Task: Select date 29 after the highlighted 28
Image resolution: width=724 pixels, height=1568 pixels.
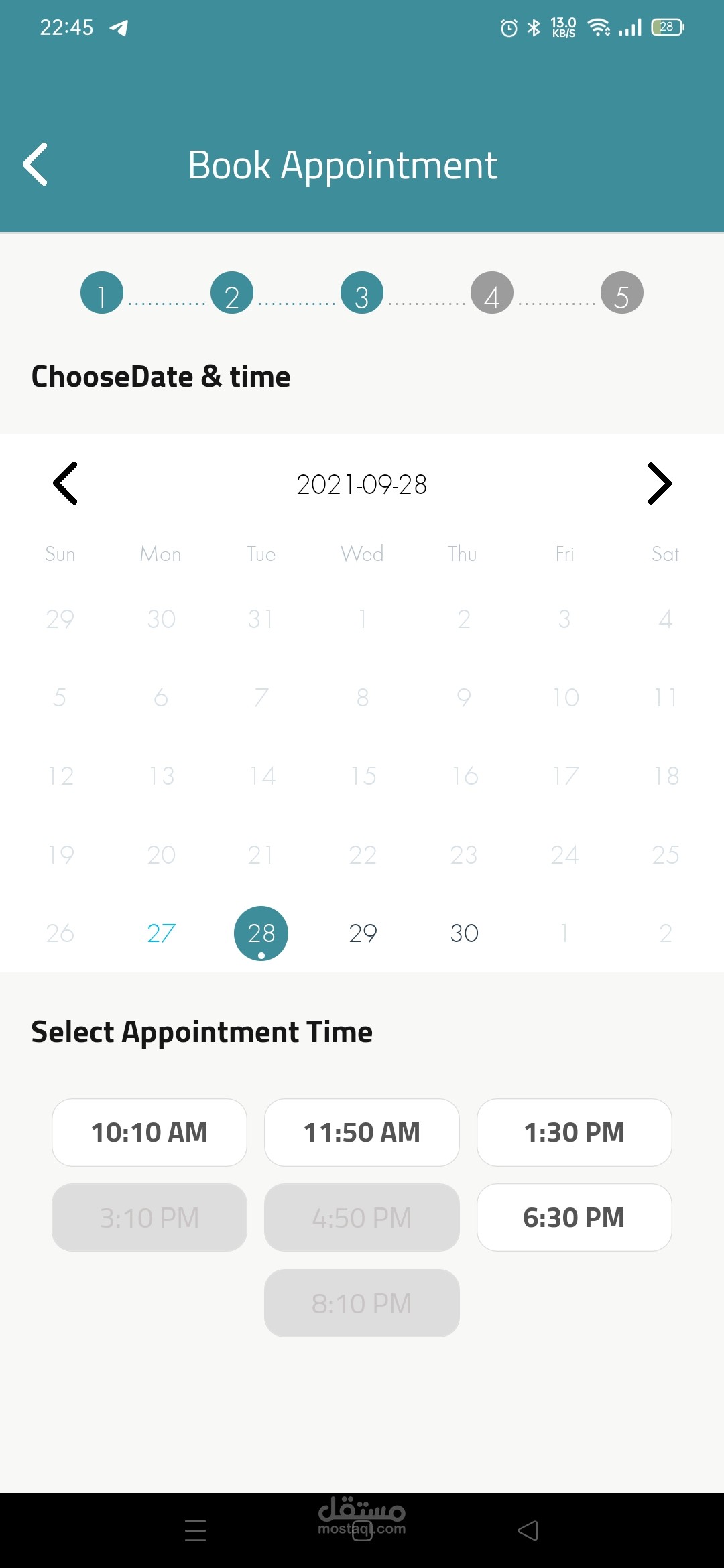Action: click(363, 933)
